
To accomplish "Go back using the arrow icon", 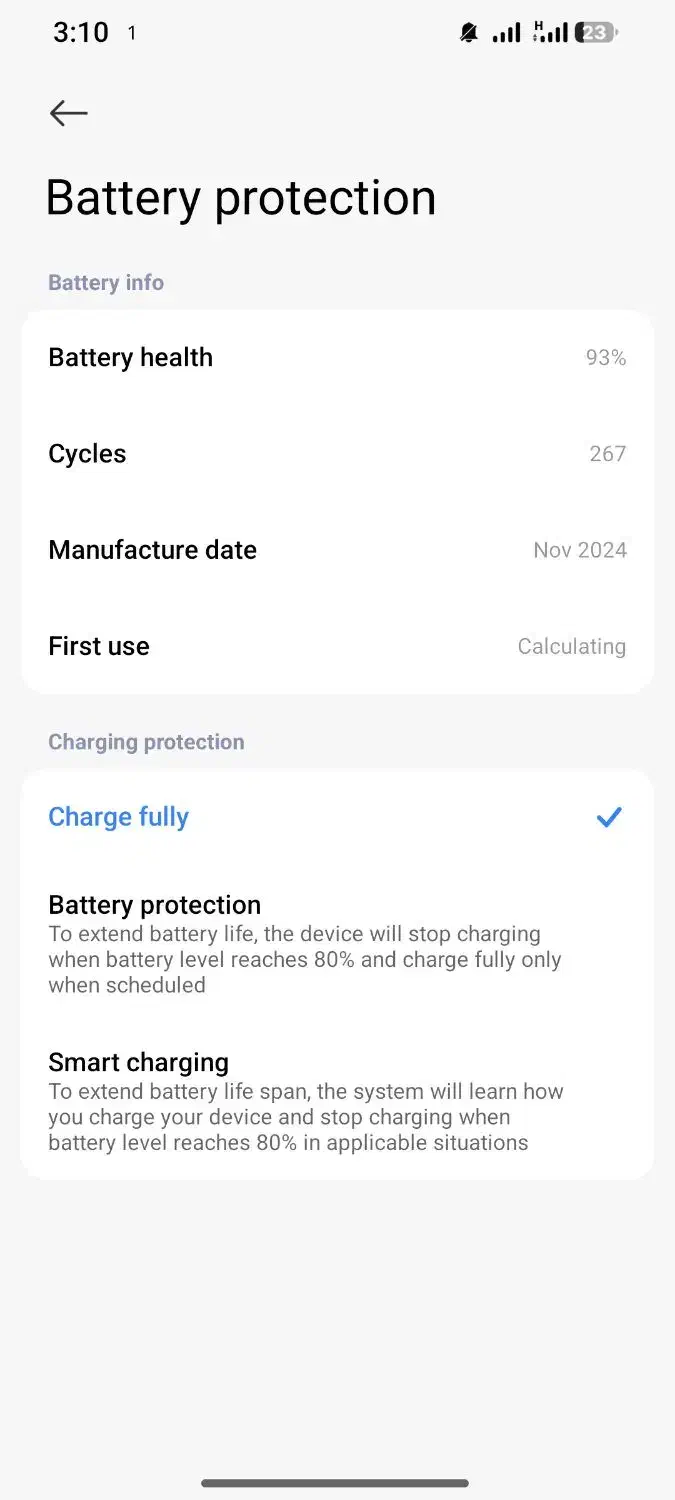I will pyautogui.click(x=68, y=113).
